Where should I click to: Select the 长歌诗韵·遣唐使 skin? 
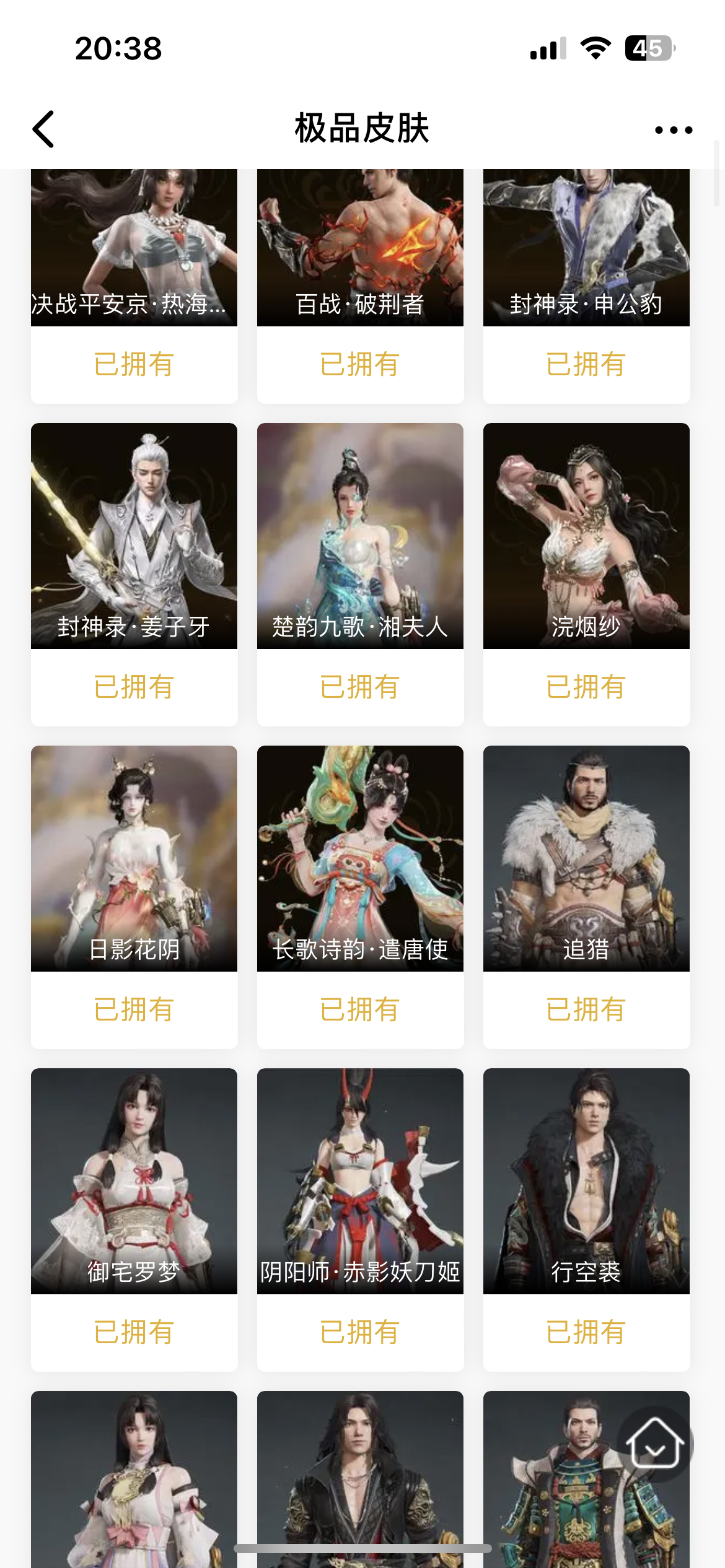click(360, 859)
